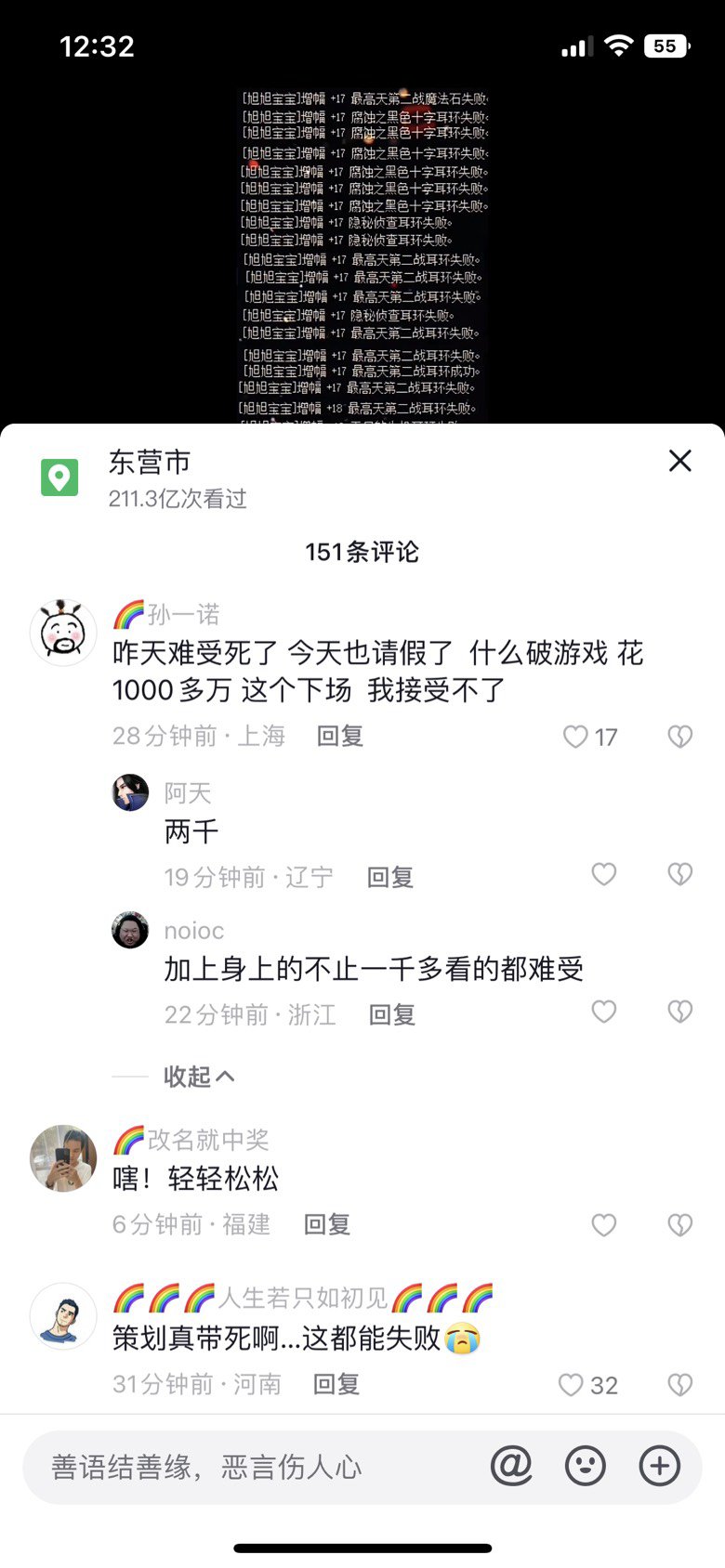
Task: Open 孙一诺's profile avatar
Action: [63, 633]
